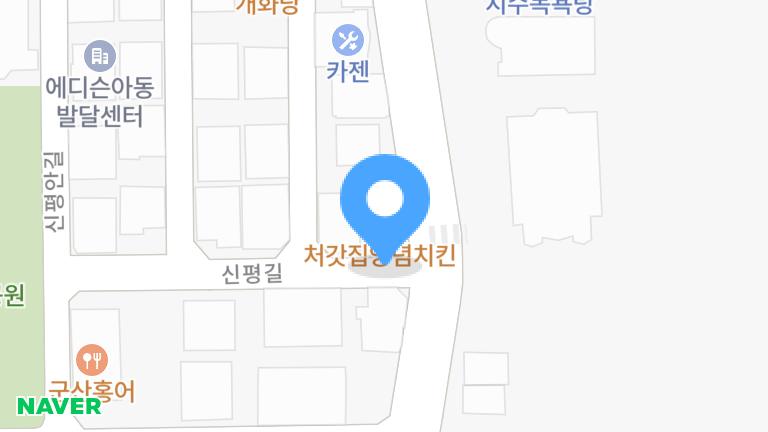
Task: Open the 카젠 repair shop marker
Action: (x=348, y=42)
